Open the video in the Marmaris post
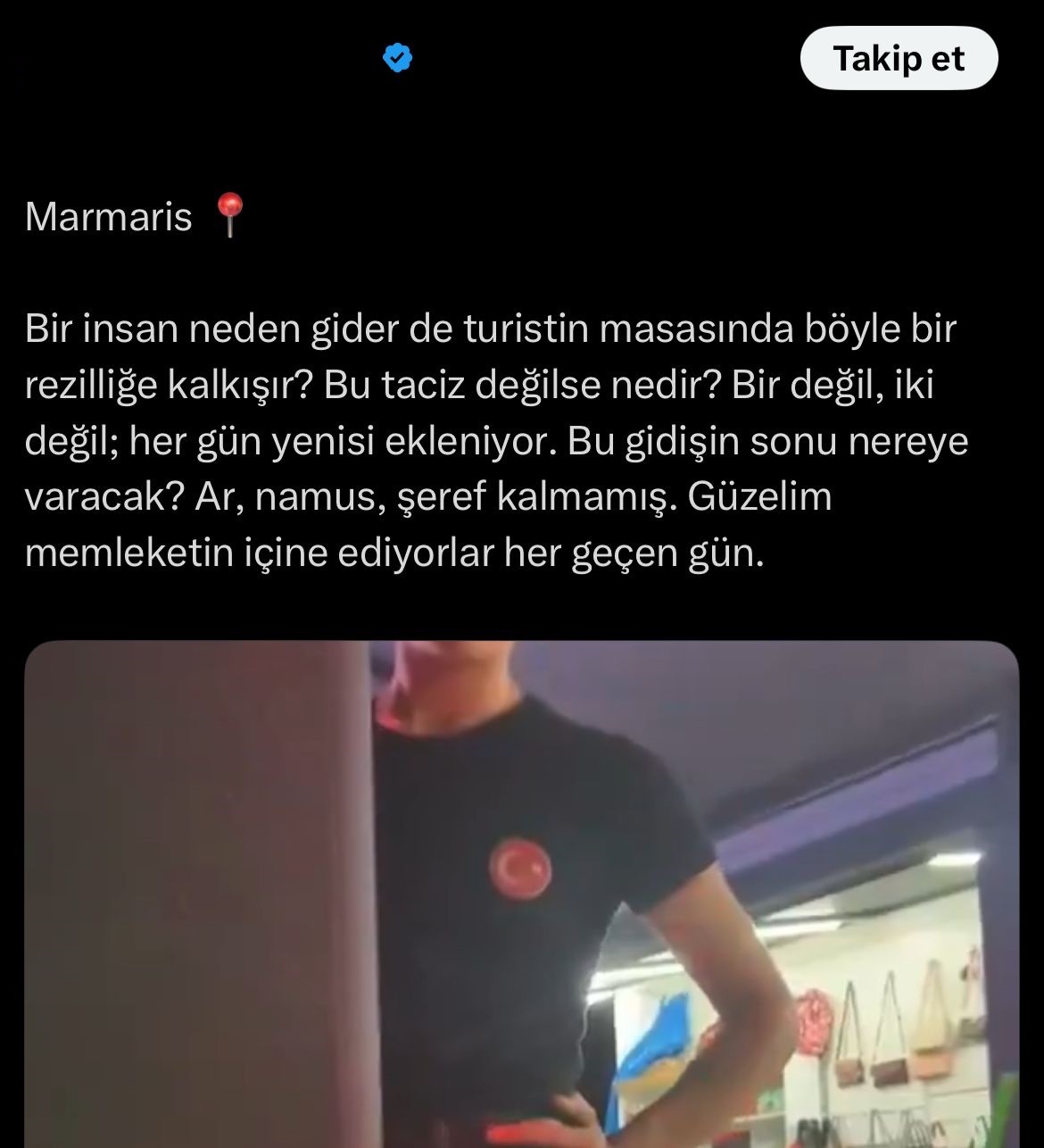Viewport: 1044px width, 1148px height. (x=522, y=893)
